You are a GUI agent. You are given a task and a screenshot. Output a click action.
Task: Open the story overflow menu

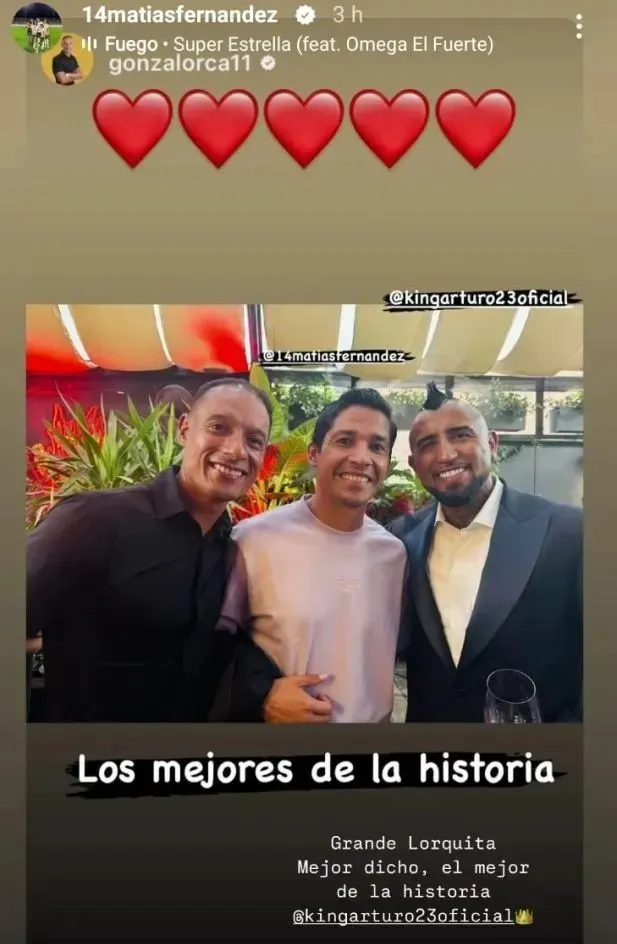click(579, 27)
